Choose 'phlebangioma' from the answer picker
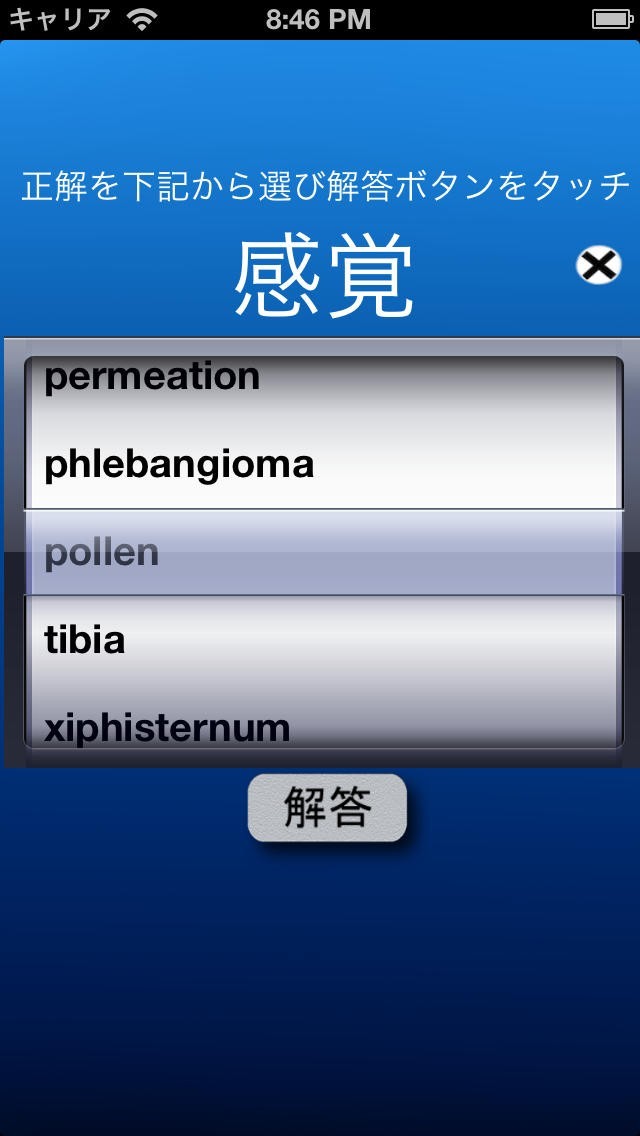Image resolution: width=640 pixels, height=1136 pixels. pos(179,465)
